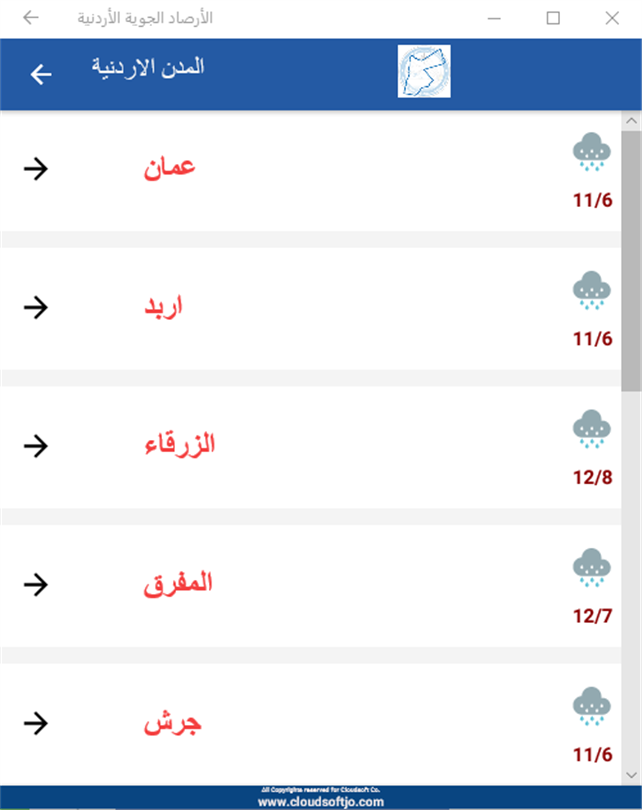
Task: Go back using the white header arrow
Action: (40, 74)
